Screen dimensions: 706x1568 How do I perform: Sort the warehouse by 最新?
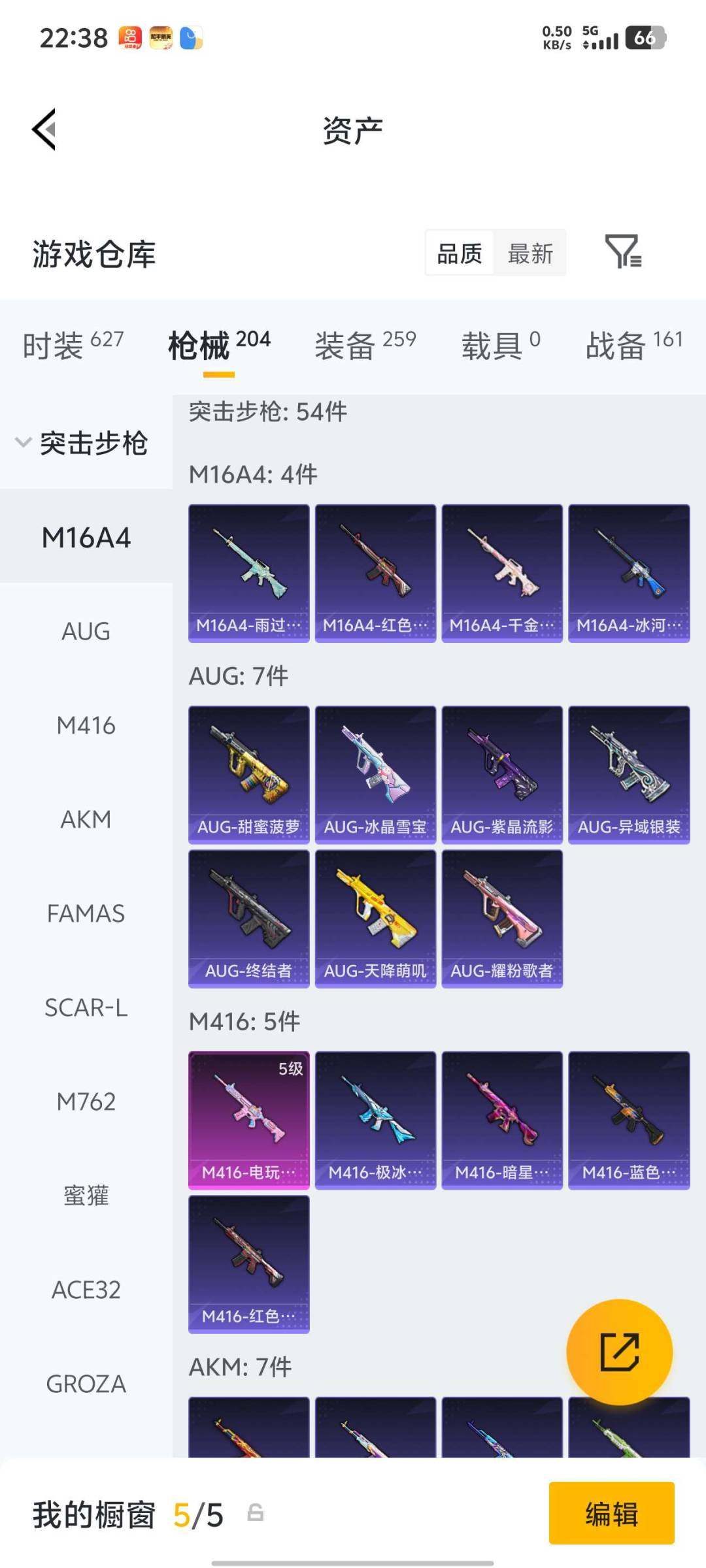coord(530,253)
